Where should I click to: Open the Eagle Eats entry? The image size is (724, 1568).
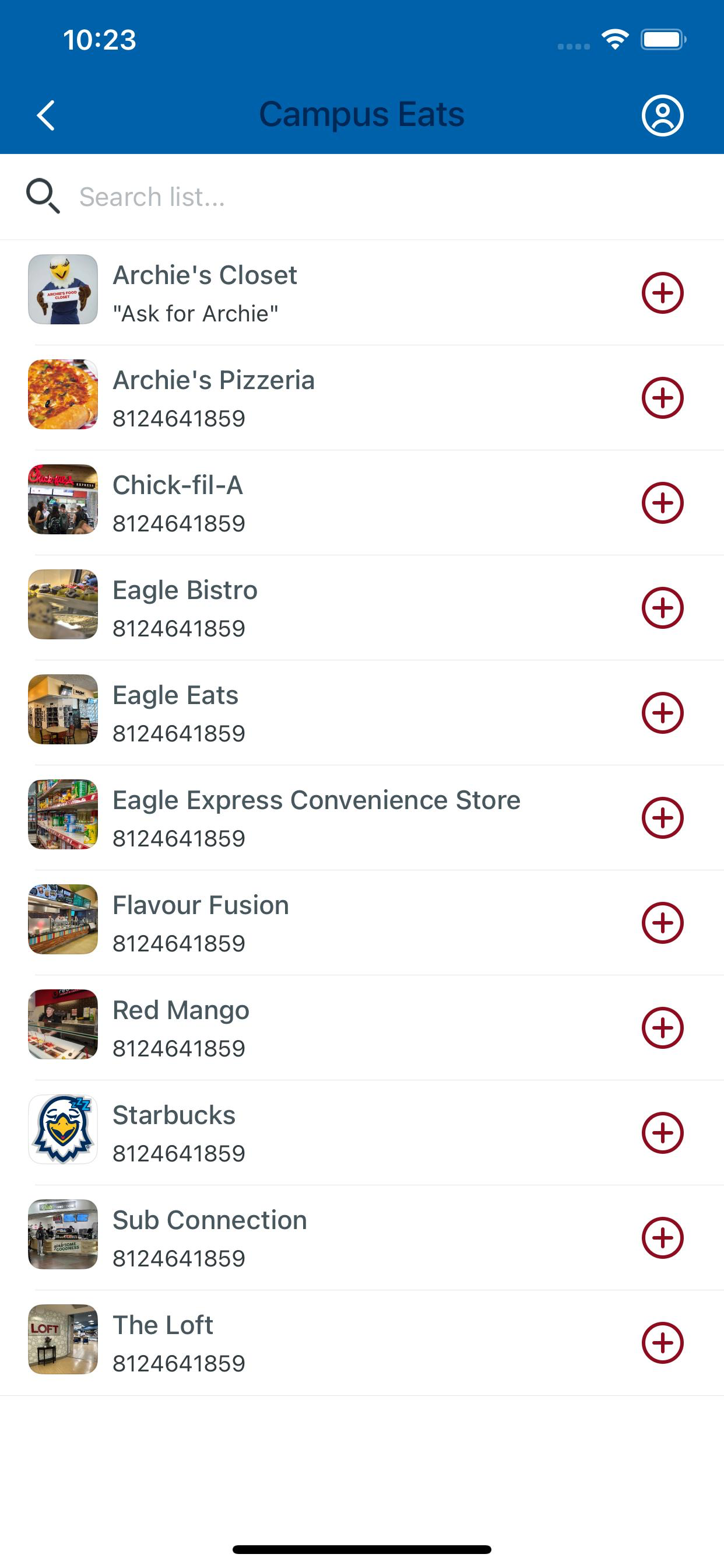362,713
